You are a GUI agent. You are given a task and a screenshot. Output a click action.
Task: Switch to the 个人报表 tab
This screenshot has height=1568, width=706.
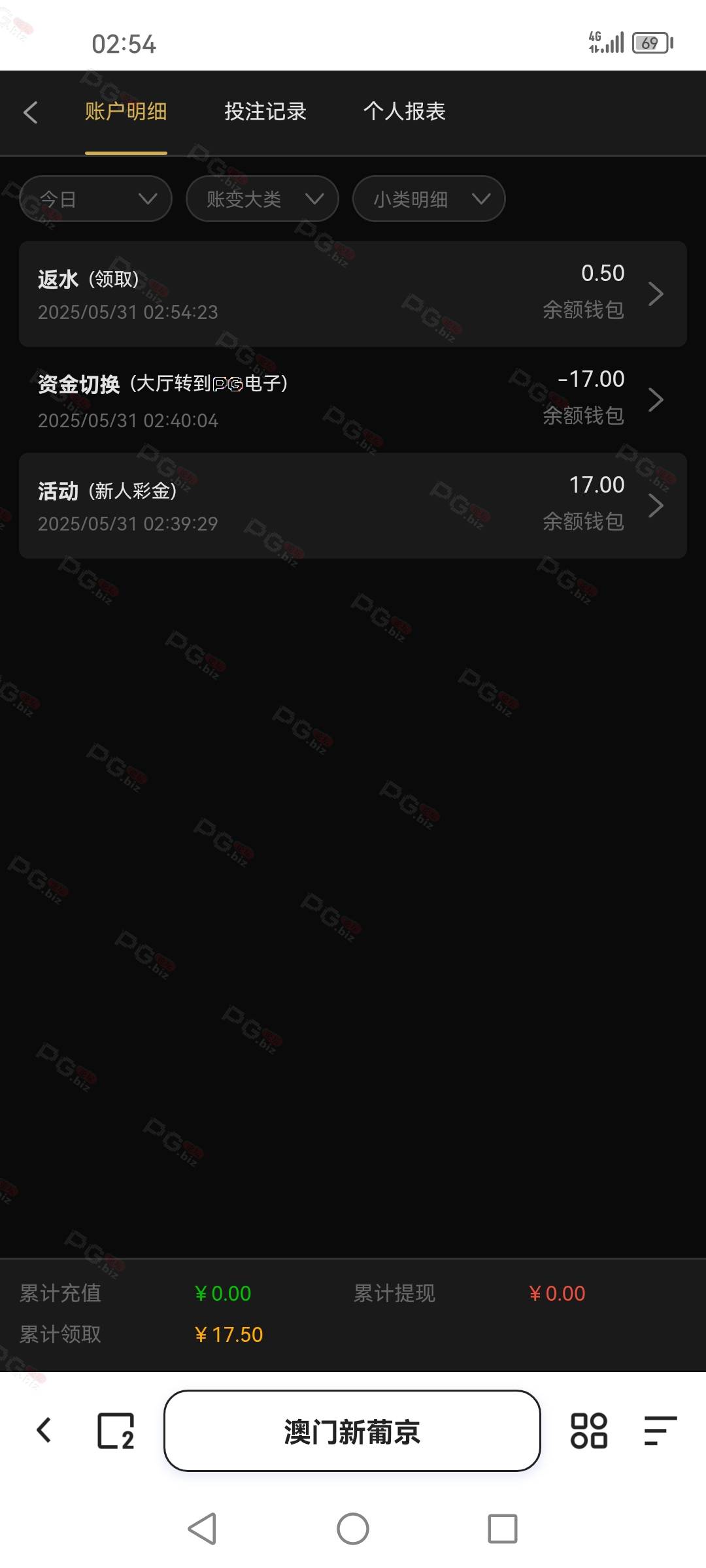(404, 111)
